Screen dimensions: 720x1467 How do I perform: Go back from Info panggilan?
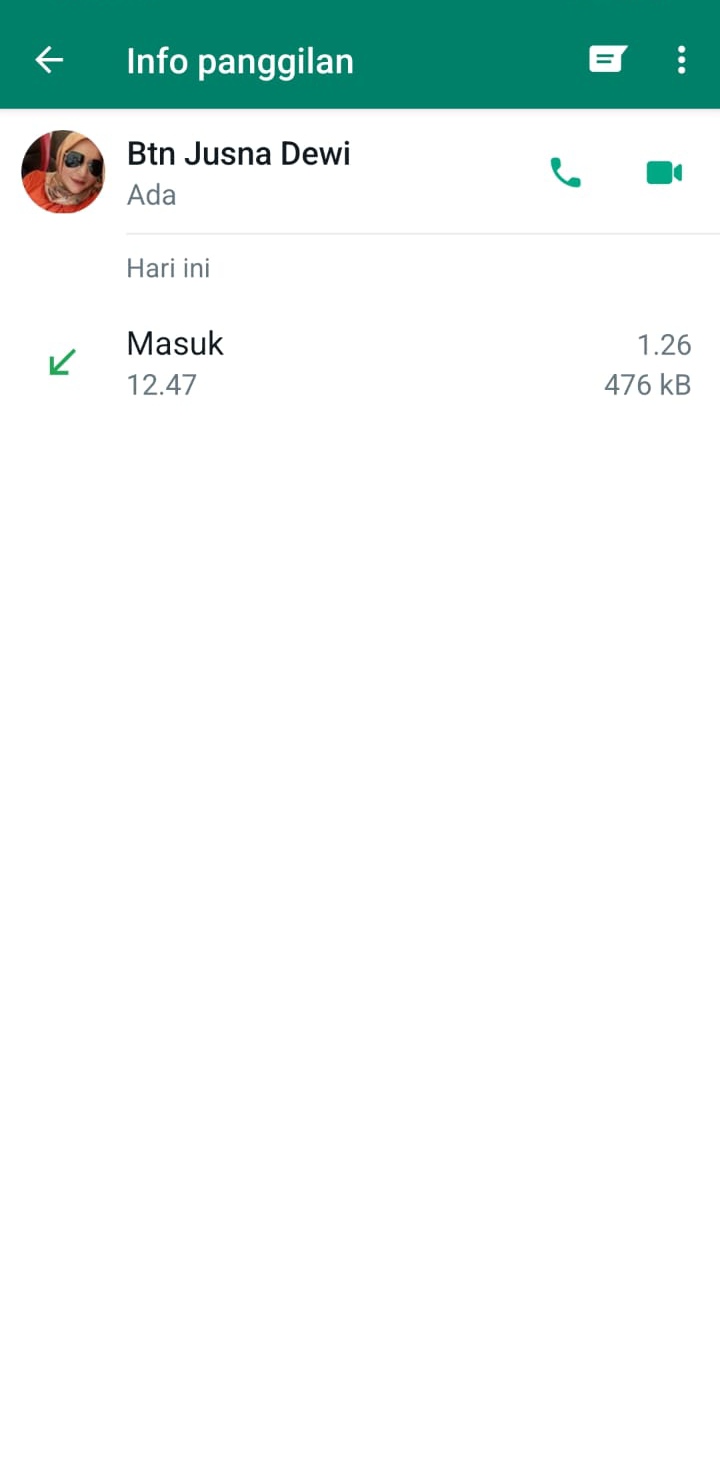49,60
